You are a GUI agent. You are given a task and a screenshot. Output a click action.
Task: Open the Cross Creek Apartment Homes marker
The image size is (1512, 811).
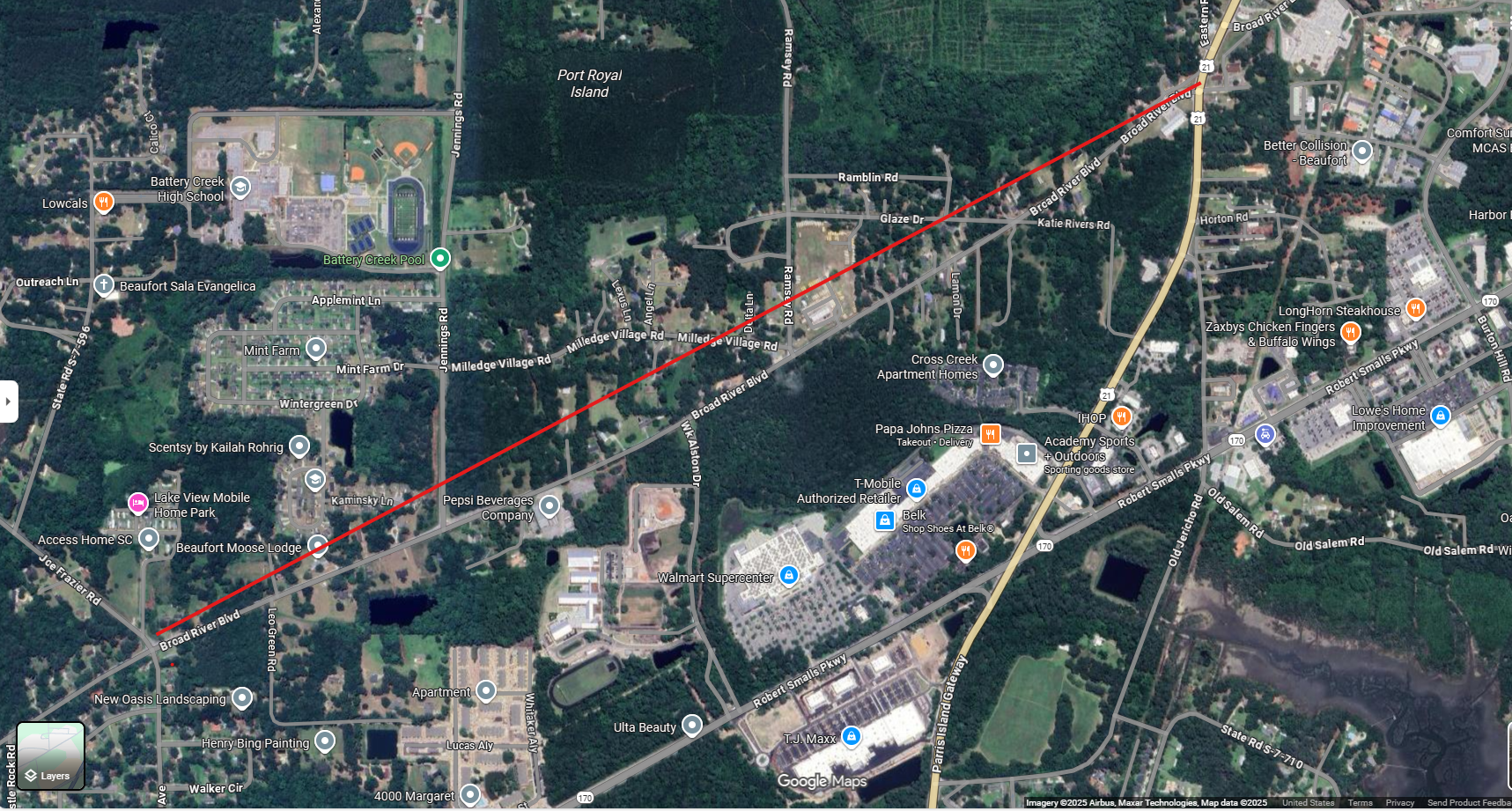pyautogui.click(x=992, y=364)
